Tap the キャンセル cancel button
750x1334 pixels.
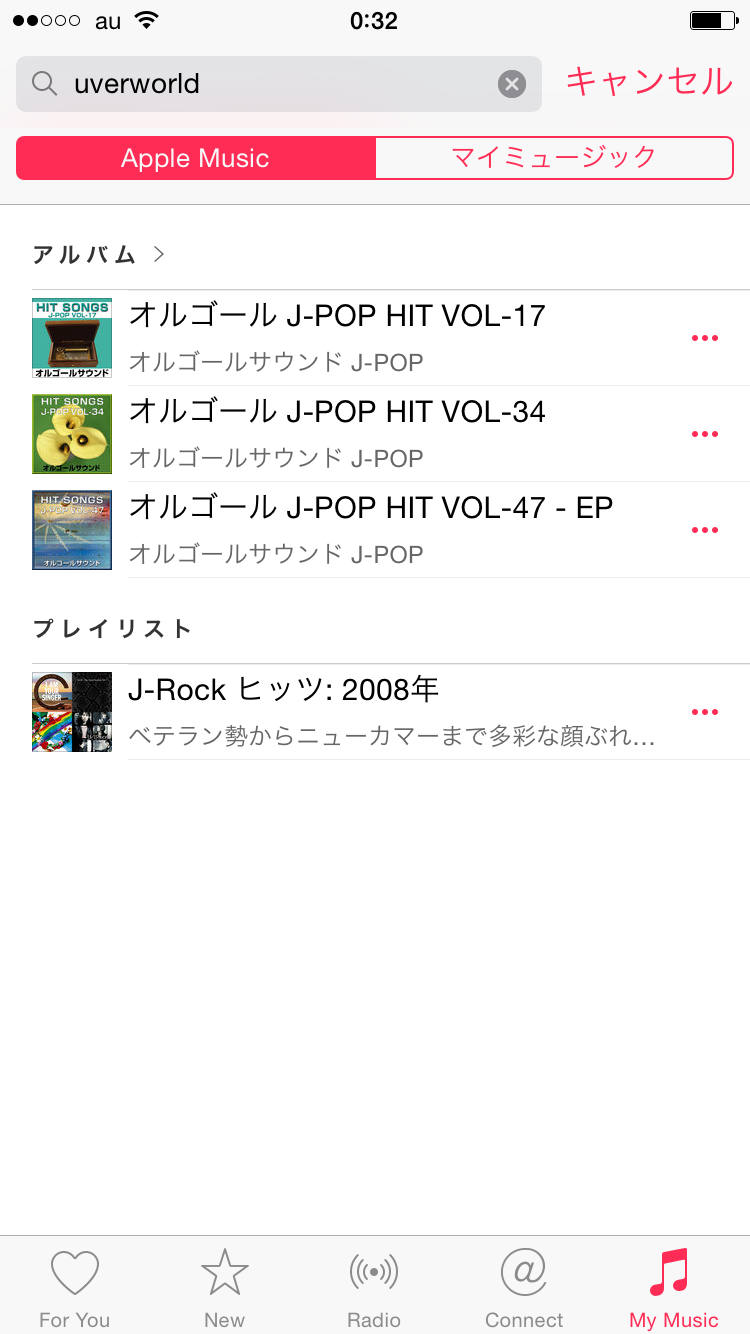coord(649,82)
